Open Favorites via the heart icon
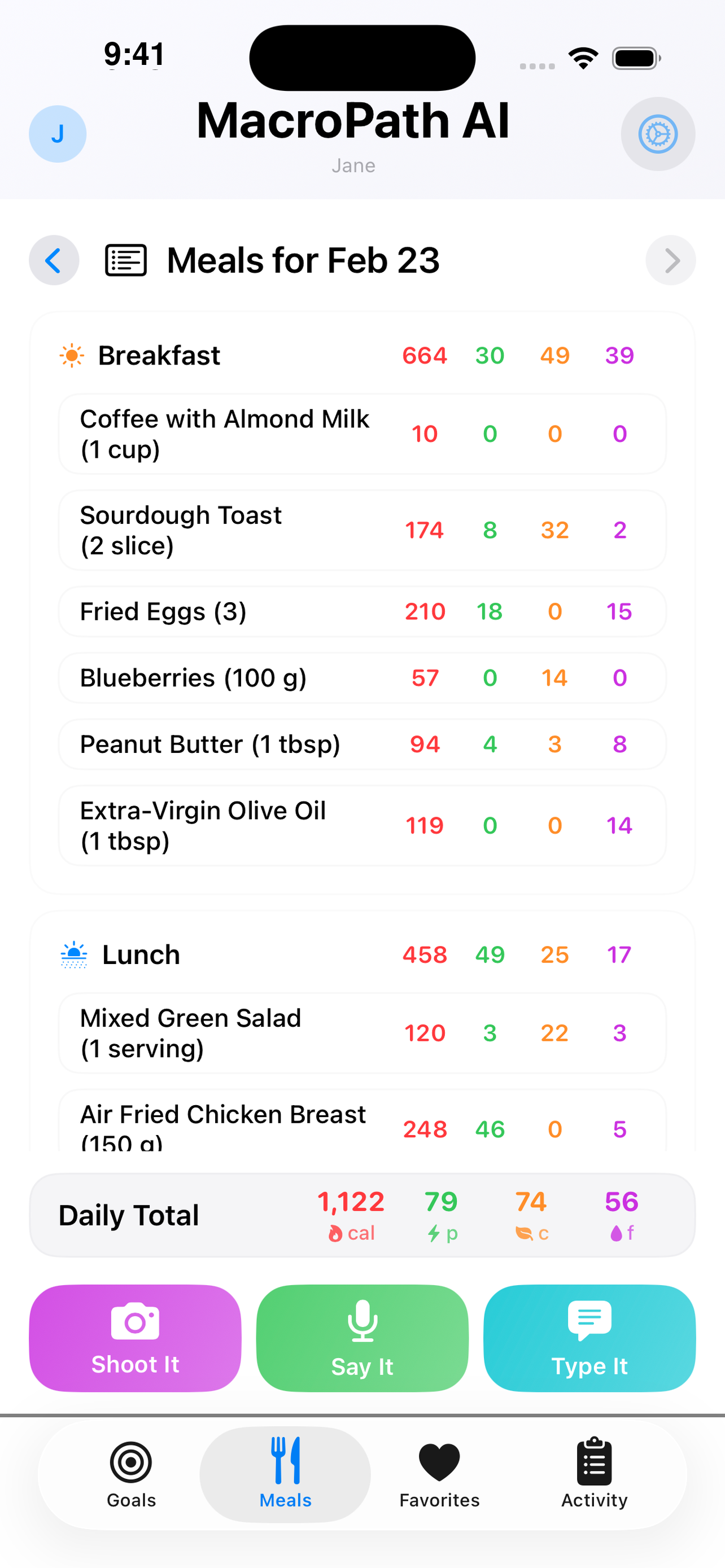The height and width of the screenshot is (1568, 725). click(439, 1461)
